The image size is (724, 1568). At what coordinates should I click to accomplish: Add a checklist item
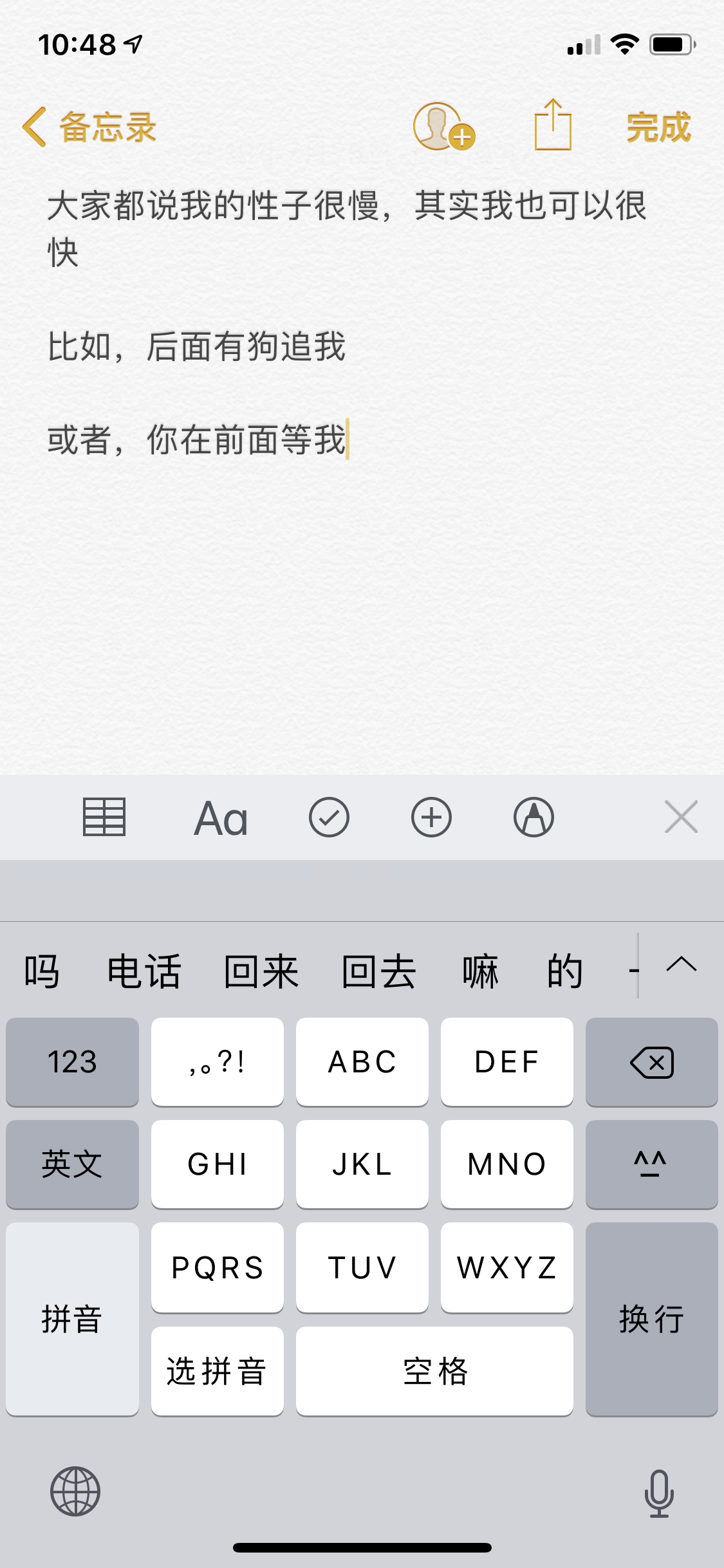(329, 817)
